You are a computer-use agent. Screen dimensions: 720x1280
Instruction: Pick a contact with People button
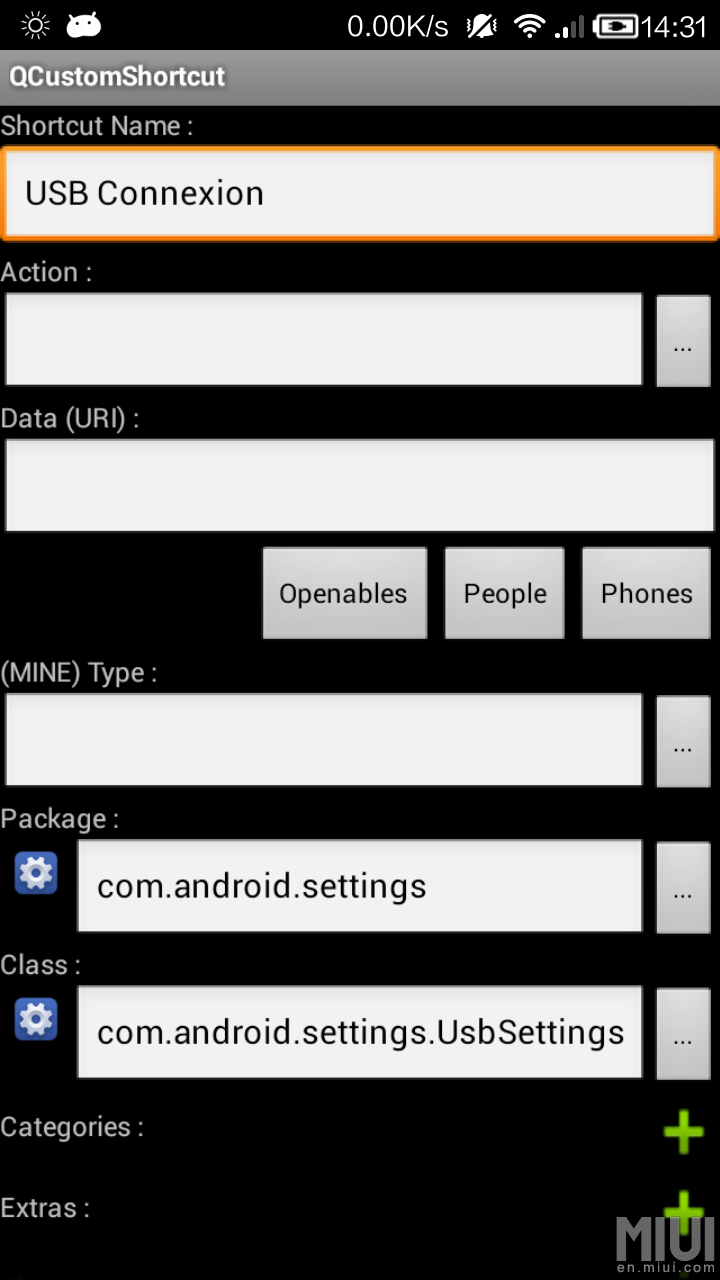pos(505,593)
